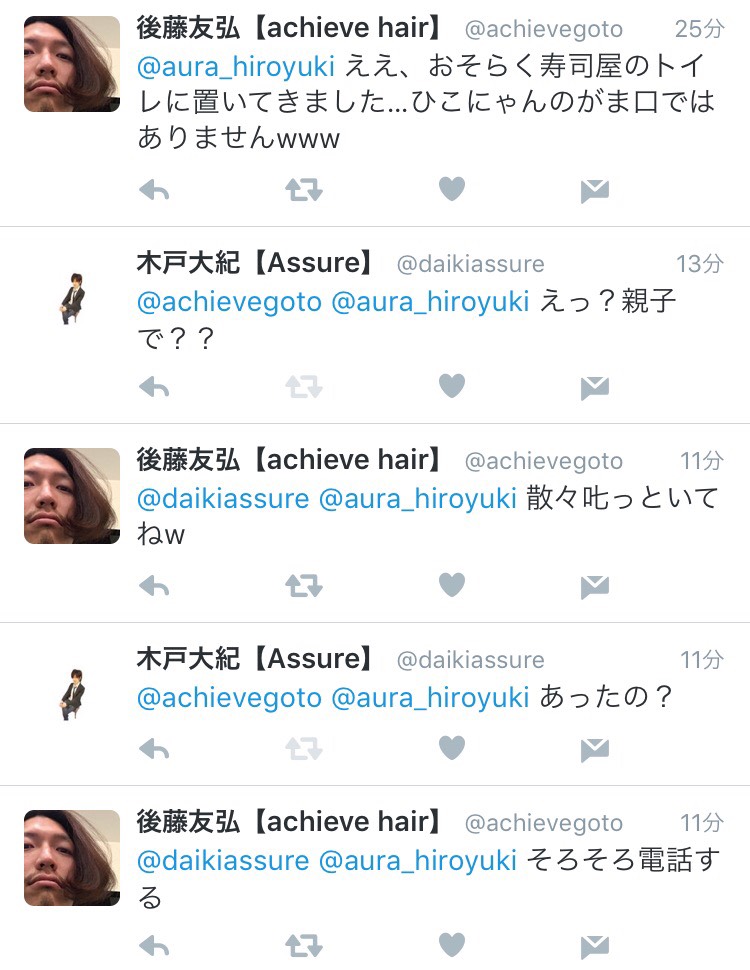Open @achievegoto mention in the あったの？ tweet
Screen dimensions: 750x970
[229, 697]
